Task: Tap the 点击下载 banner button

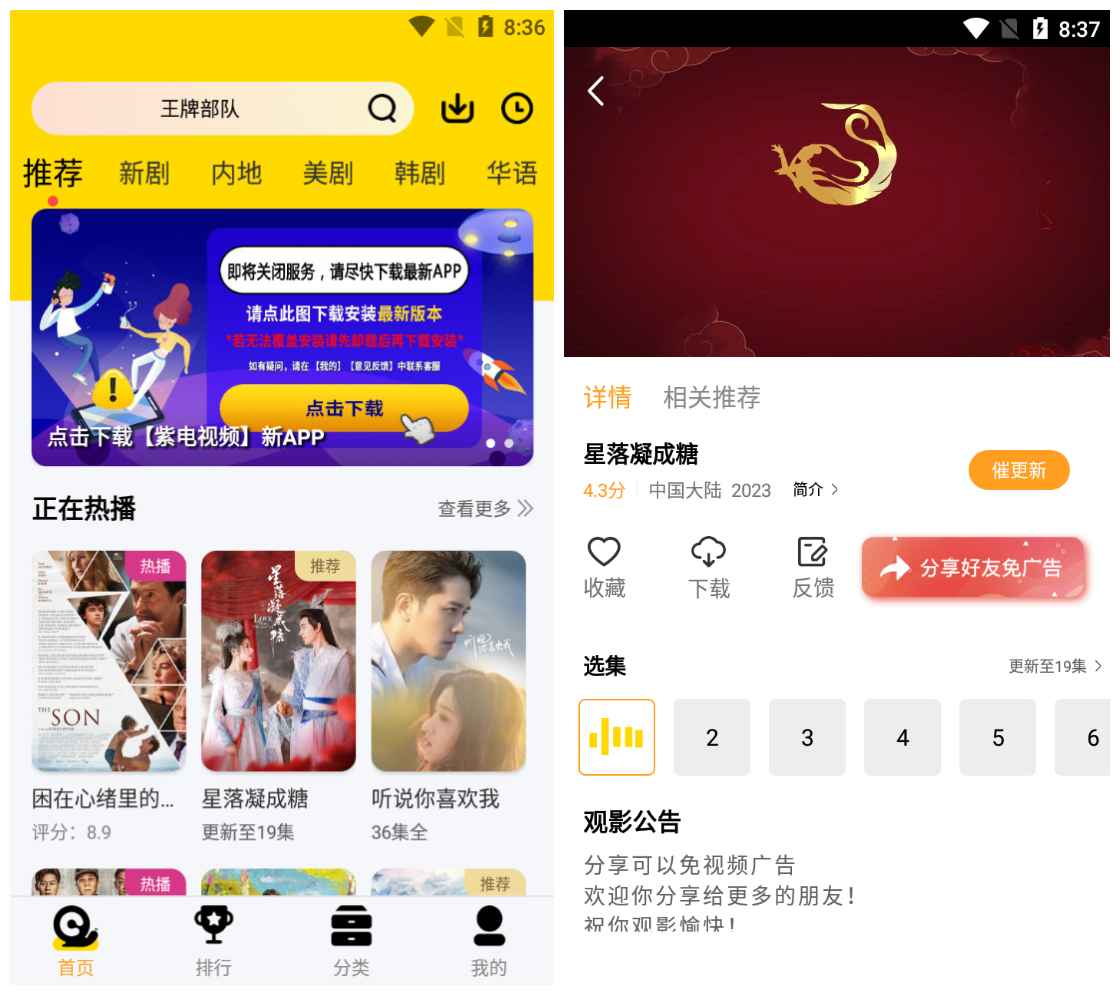Action: (344, 408)
